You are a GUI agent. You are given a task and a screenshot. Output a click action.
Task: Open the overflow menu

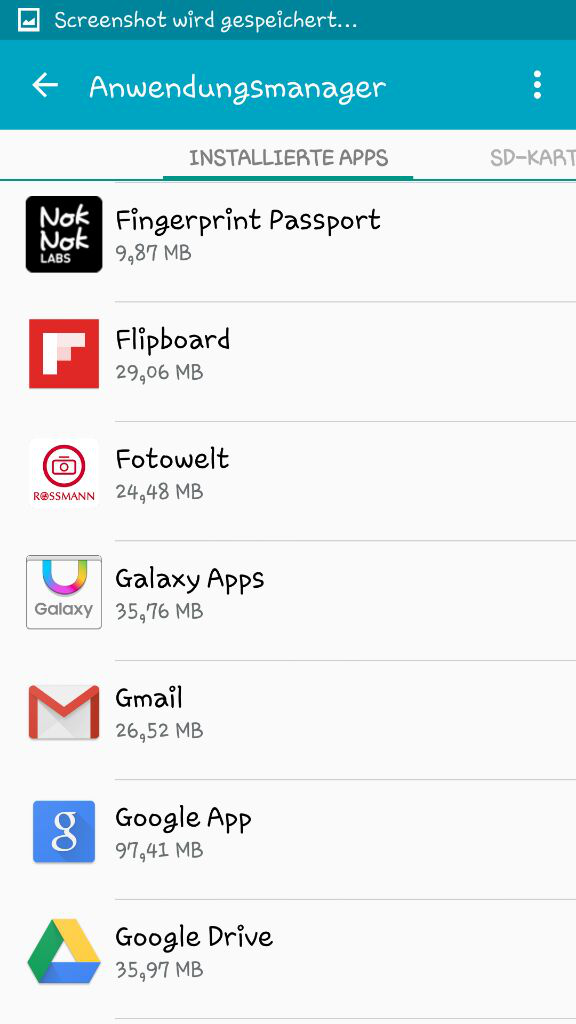tap(537, 85)
